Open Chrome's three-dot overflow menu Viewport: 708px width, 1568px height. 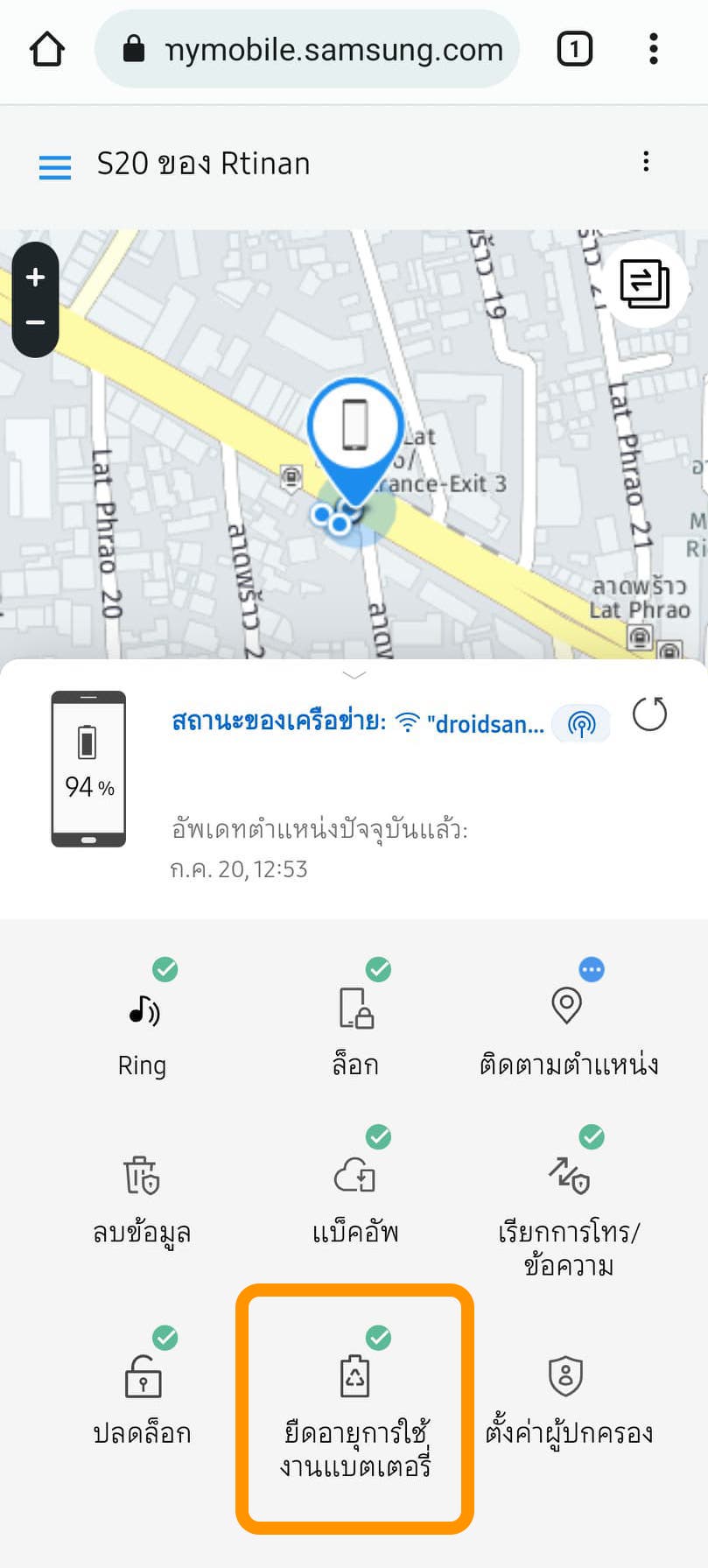click(x=653, y=49)
